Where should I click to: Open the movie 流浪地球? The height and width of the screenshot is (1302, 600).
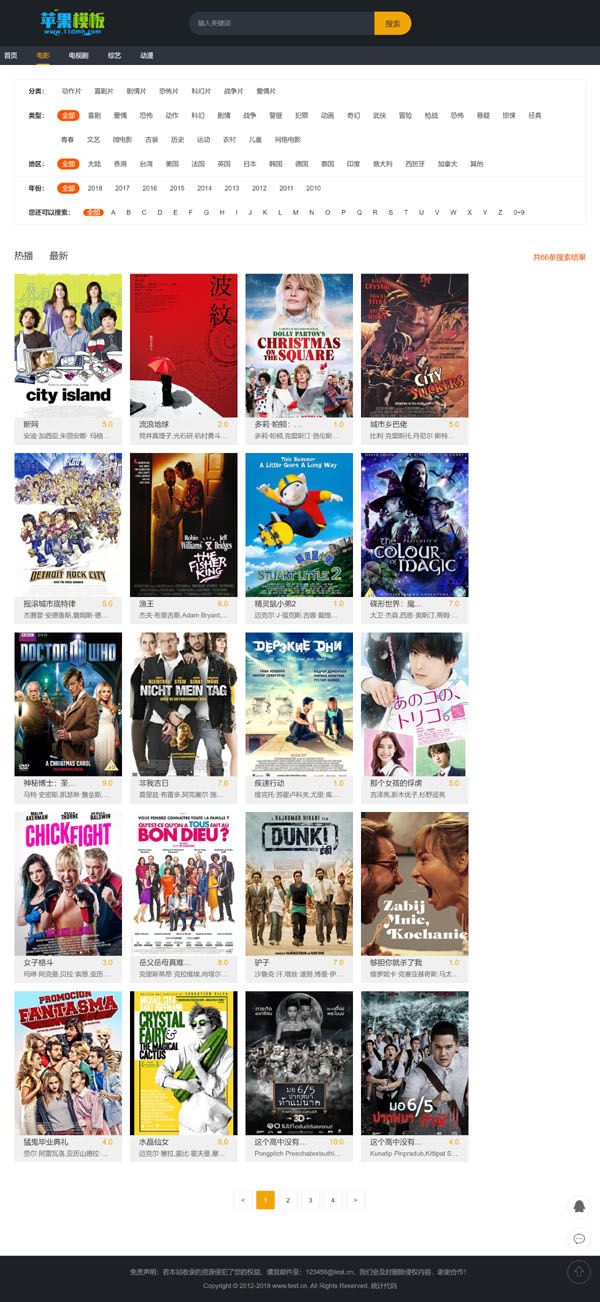tap(183, 345)
